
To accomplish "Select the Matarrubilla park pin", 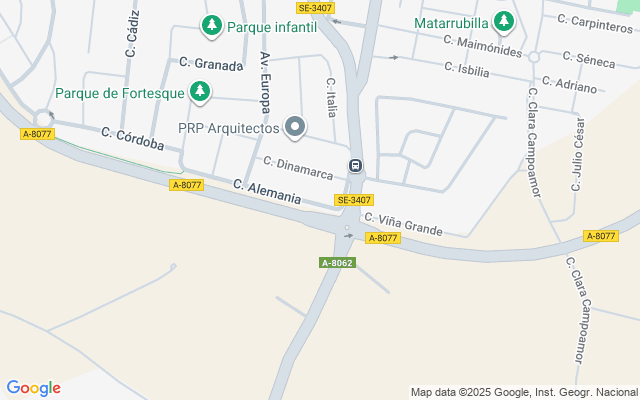I will (503, 21).
